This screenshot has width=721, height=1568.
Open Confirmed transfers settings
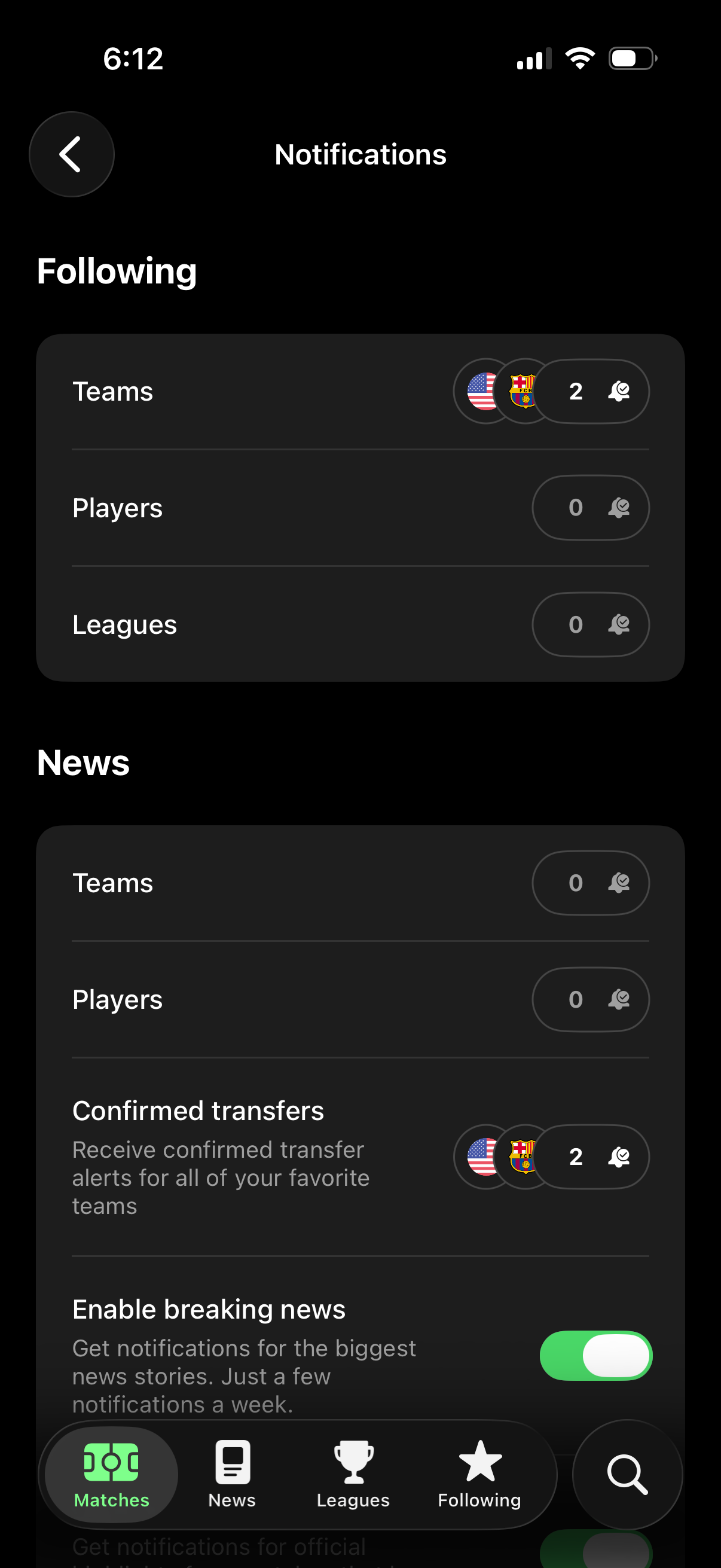(360, 1157)
